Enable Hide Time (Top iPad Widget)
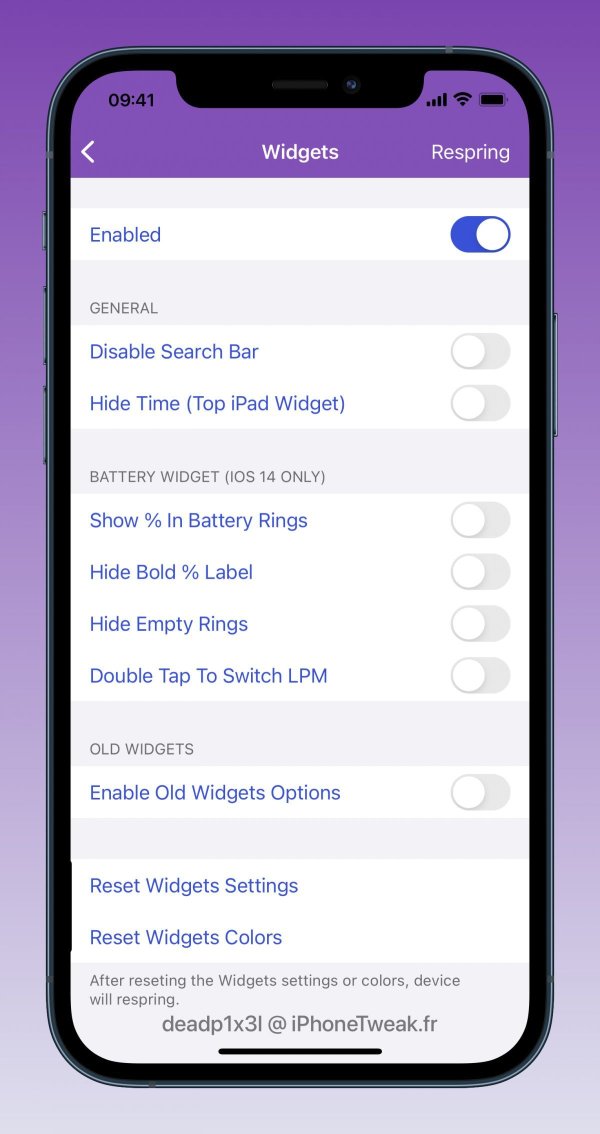Viewport: 600px width, 1134px height. tap(480, 404)
